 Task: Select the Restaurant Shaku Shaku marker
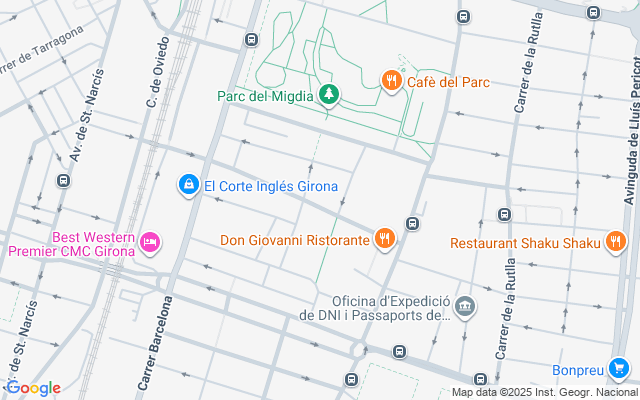coord(615,242)
